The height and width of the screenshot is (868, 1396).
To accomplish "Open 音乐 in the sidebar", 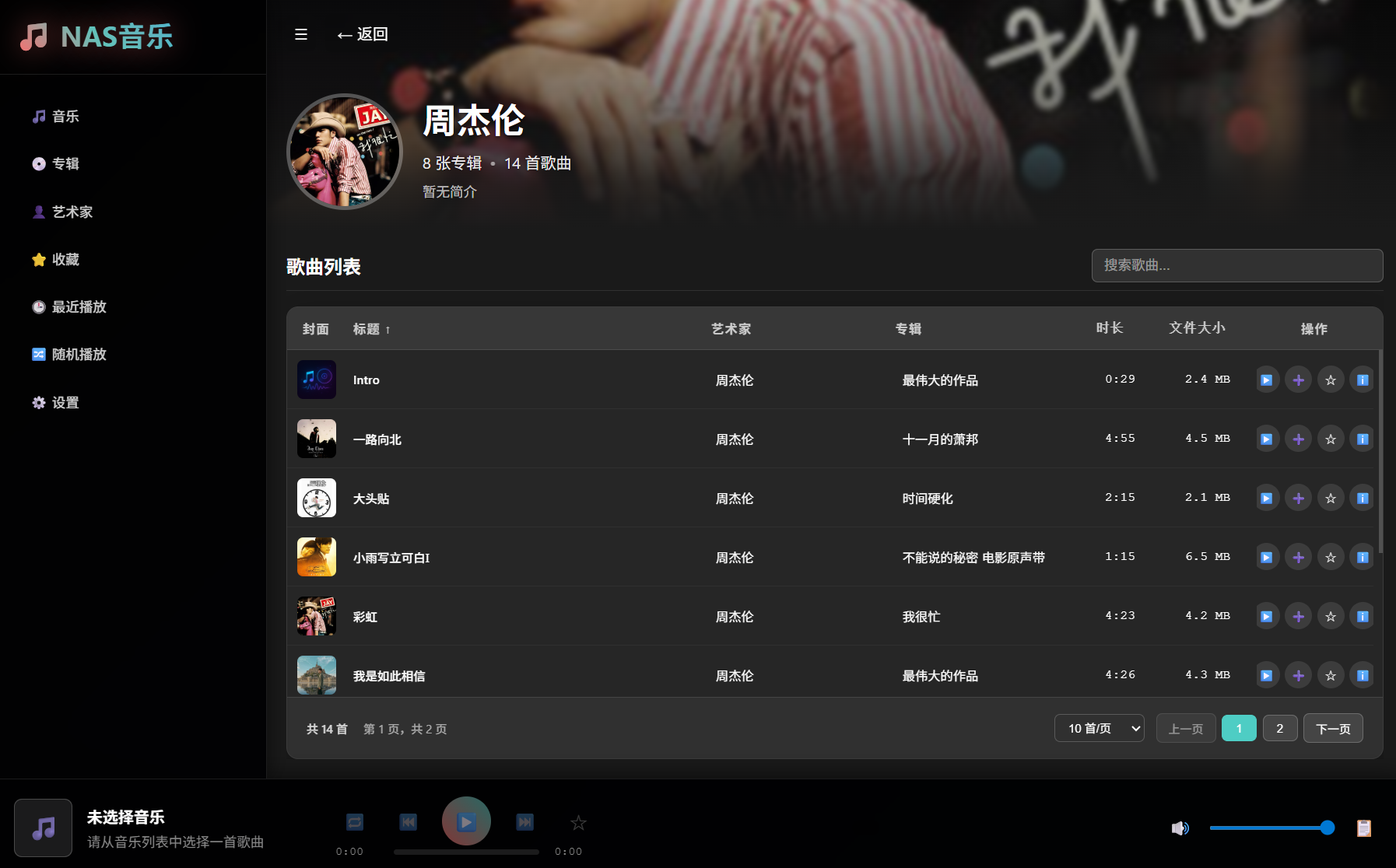I will coord(65,117).
